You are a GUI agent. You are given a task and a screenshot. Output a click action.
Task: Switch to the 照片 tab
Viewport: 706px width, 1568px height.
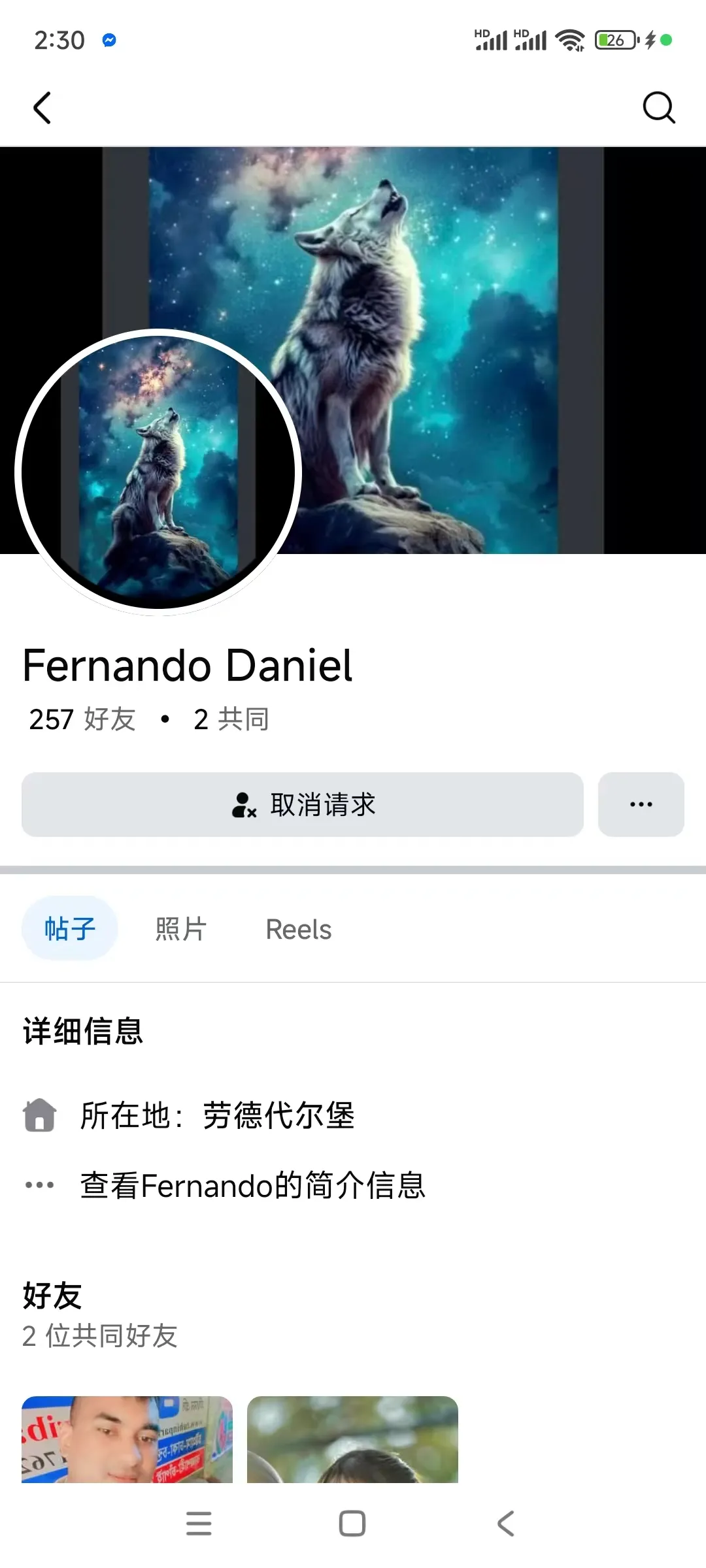pos(181,928)
